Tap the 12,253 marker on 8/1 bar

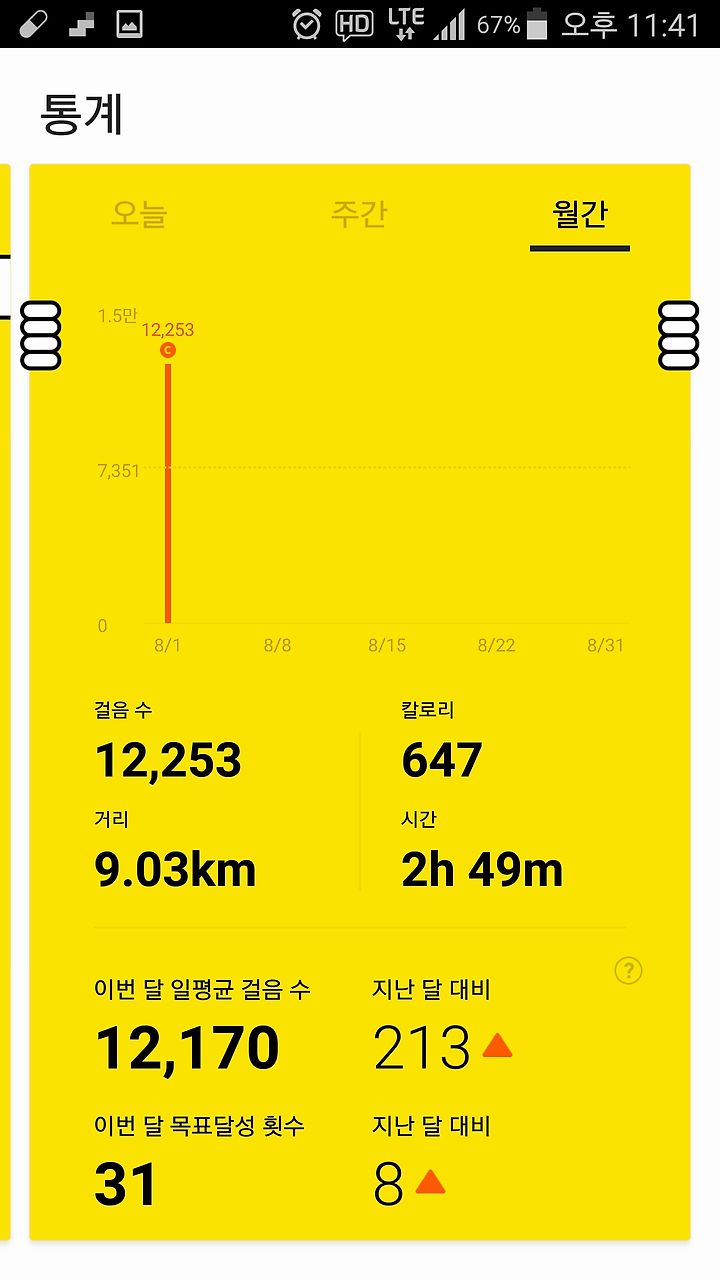point(168,350)
